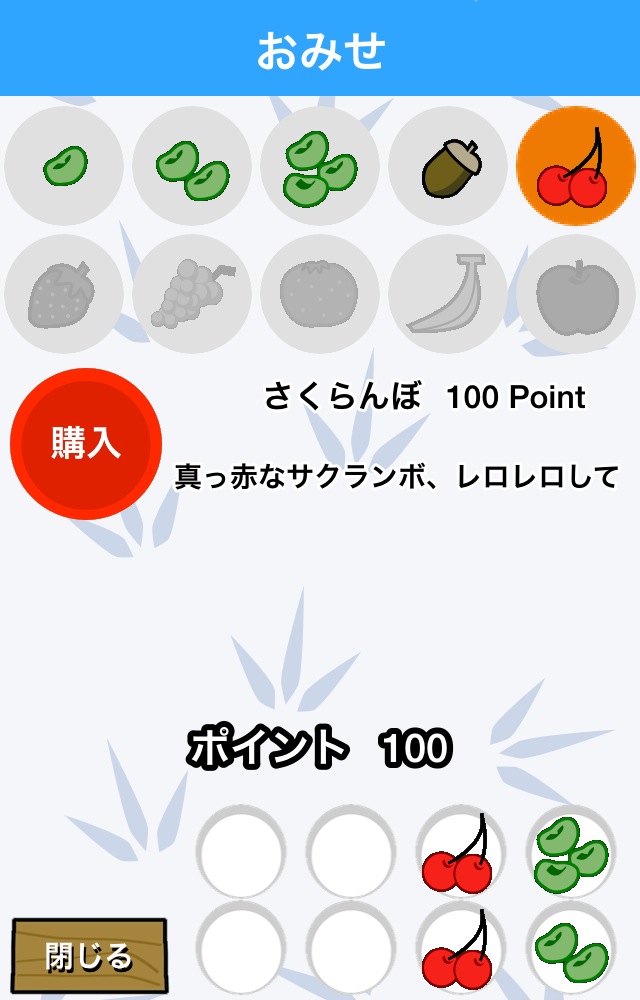Select the cherry item highlighted in orange
This screenshot has width=640, height=1000.
pos(576,166)
